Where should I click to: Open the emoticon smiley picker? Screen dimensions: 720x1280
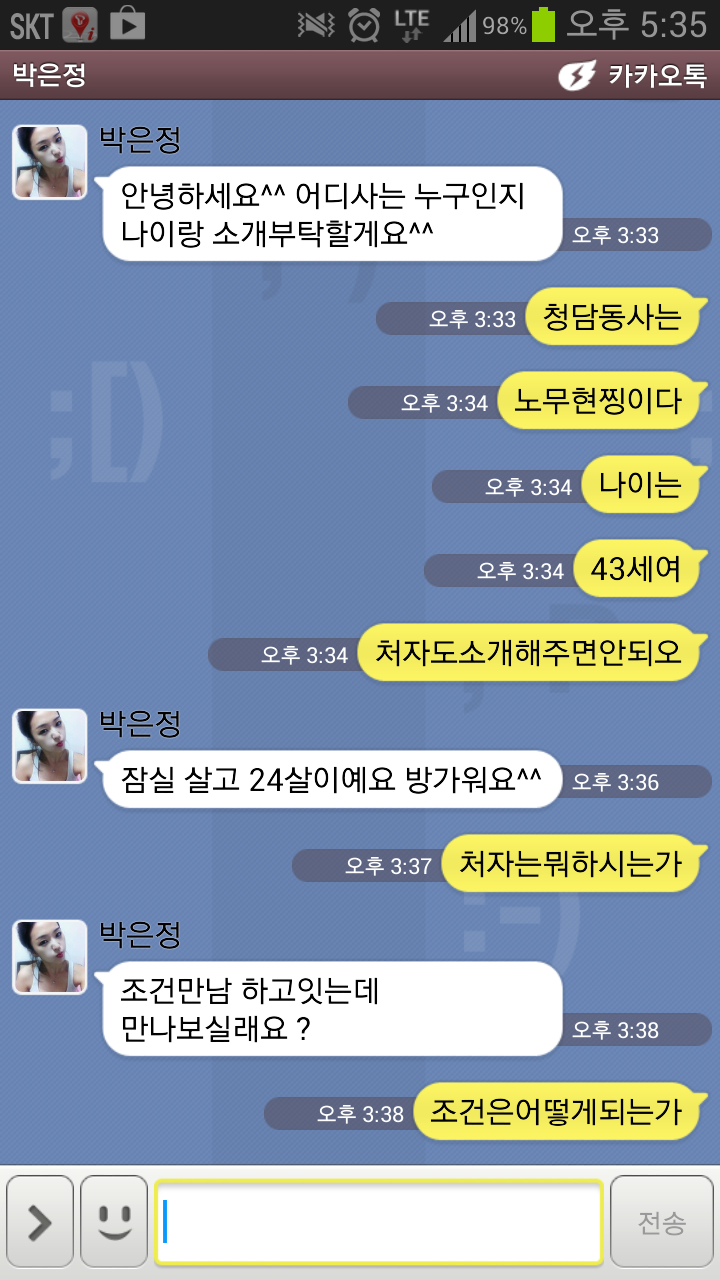pos(114,1222)
